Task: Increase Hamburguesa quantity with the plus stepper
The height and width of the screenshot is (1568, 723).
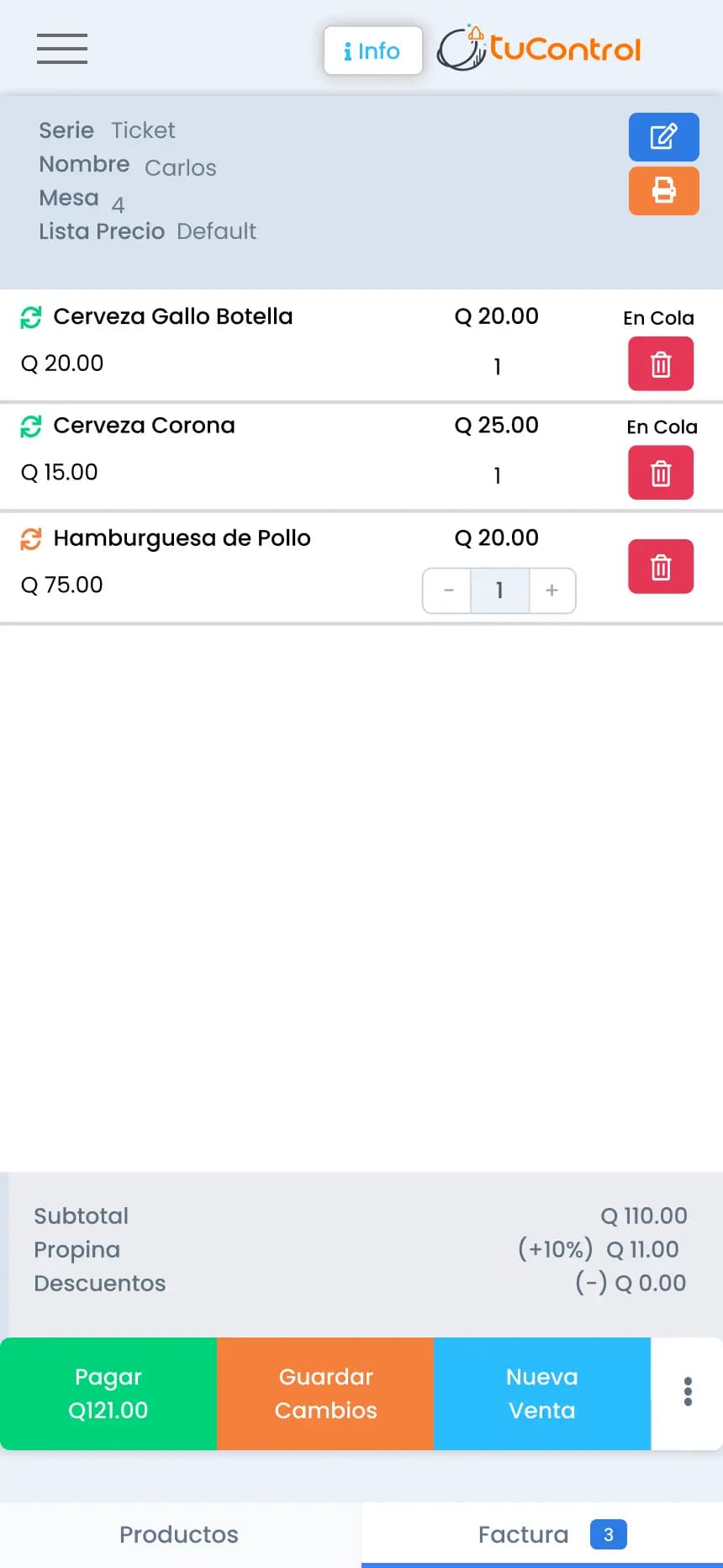Action: tap(551, 591)
